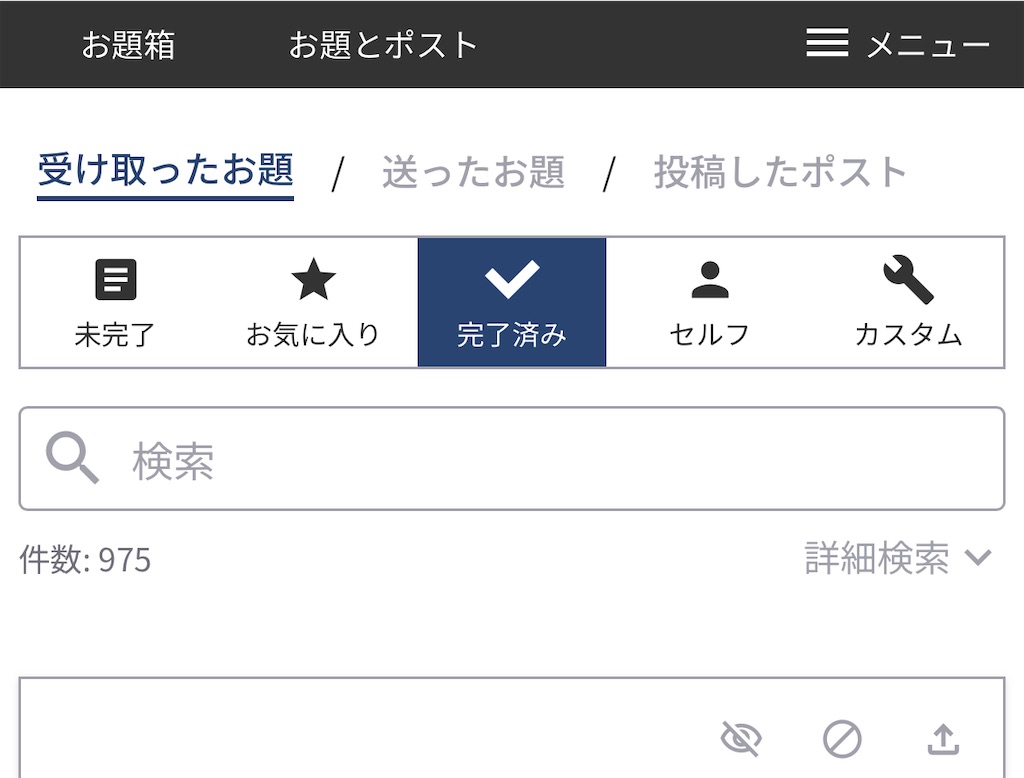The height and width of the screenshot is (778, 1024).
Task: Switch to 投稿したポスト tab
Action: [780, 172]
